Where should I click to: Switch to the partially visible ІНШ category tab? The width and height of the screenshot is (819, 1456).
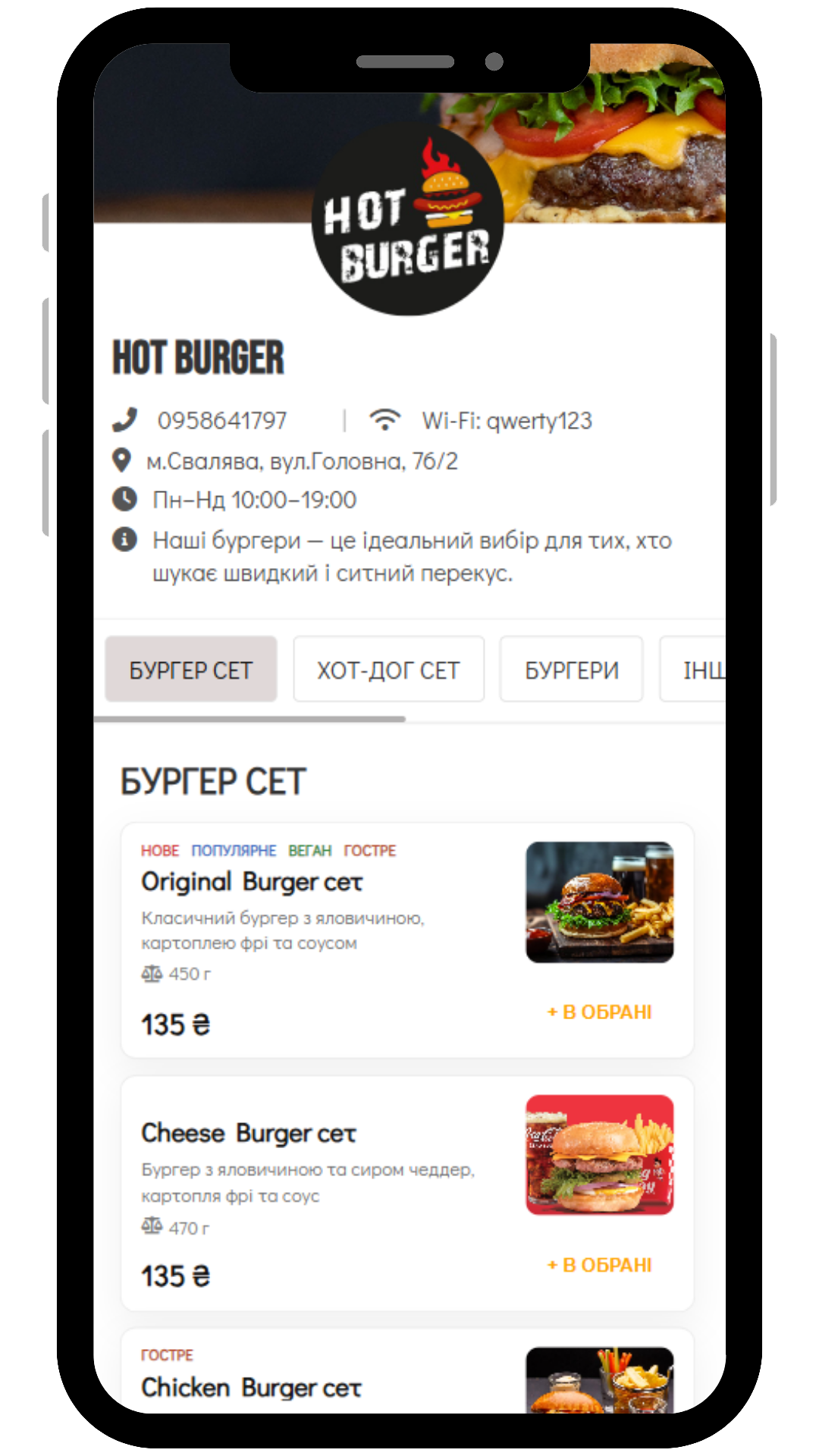tap(693, 669)
